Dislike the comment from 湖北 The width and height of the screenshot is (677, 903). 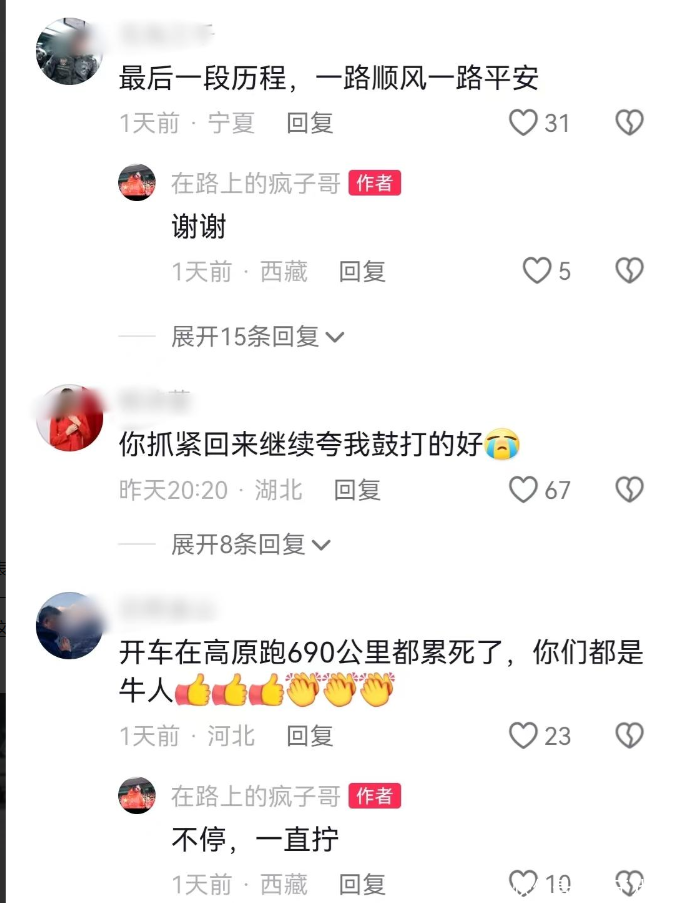click(x=628, y=490)
